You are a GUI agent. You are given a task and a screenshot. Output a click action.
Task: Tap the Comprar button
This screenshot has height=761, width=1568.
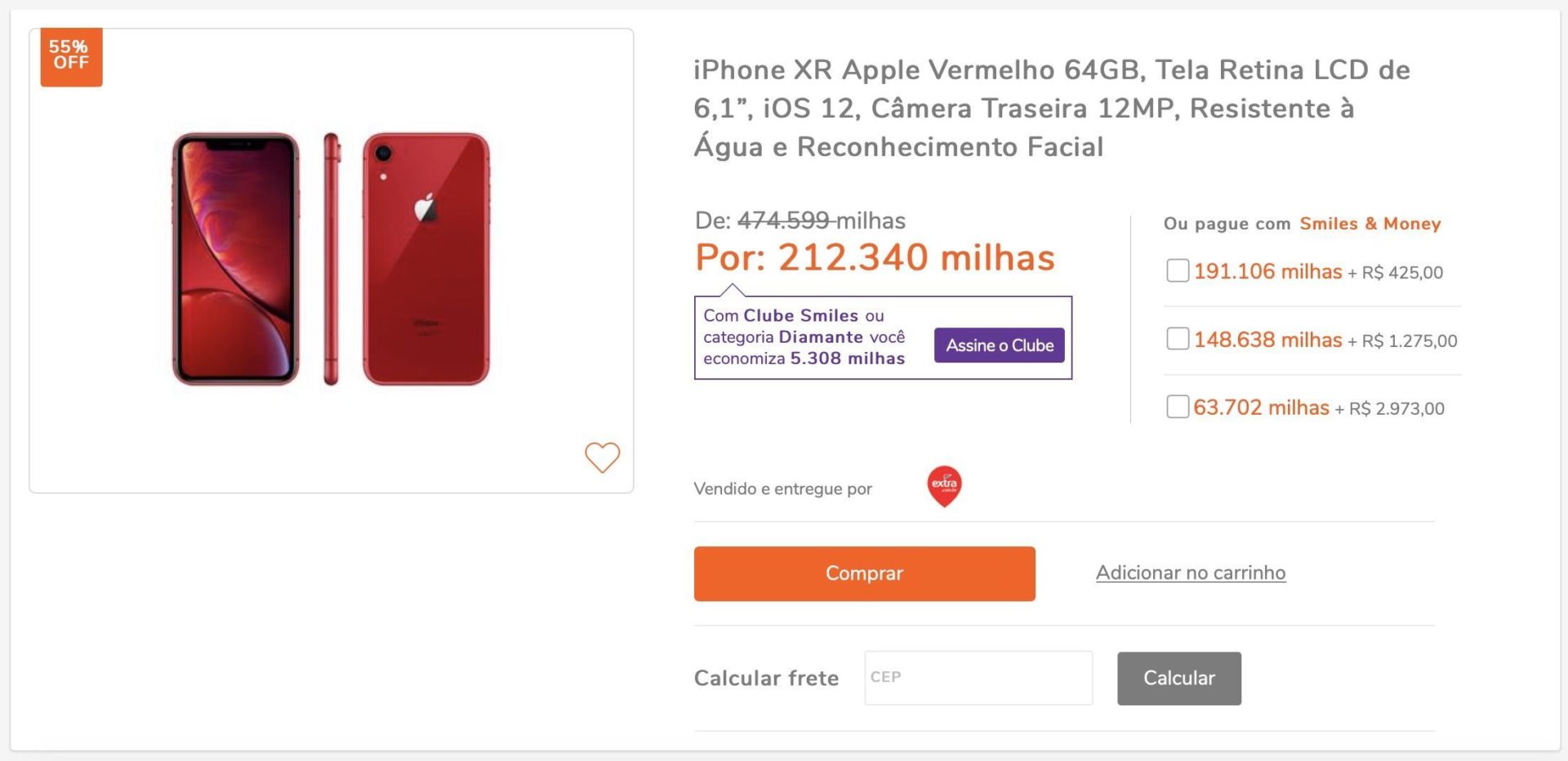pos(864,573)
